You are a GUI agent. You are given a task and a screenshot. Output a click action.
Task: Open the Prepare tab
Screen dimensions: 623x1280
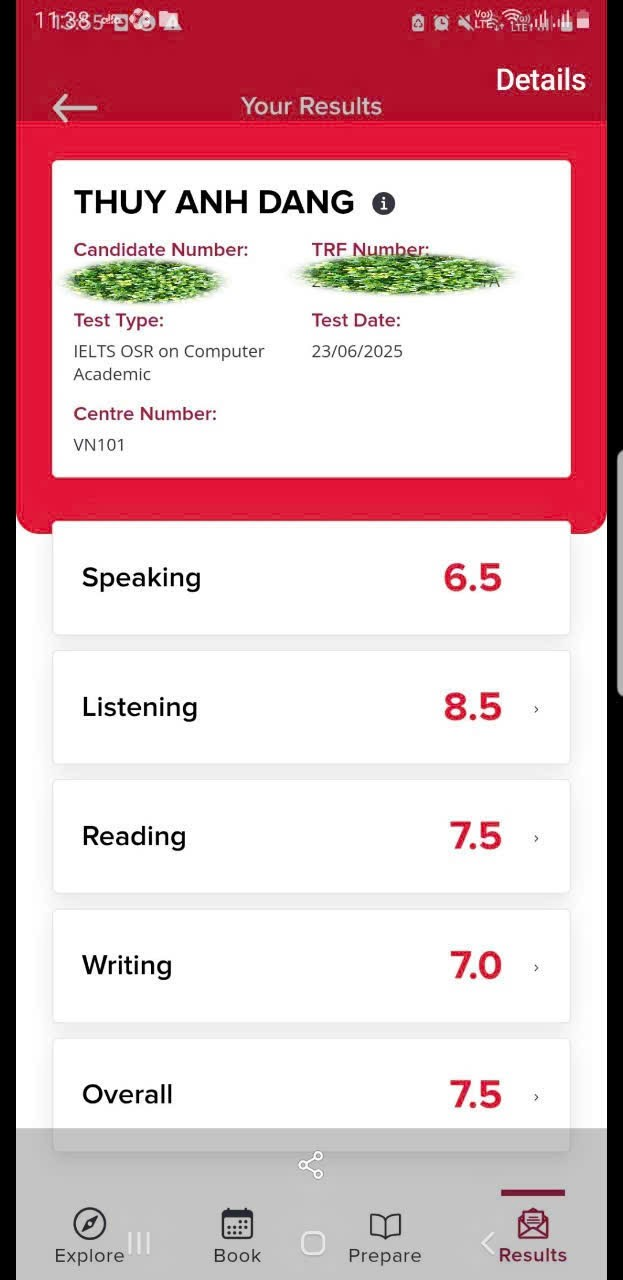click(x=385, y=1236)
